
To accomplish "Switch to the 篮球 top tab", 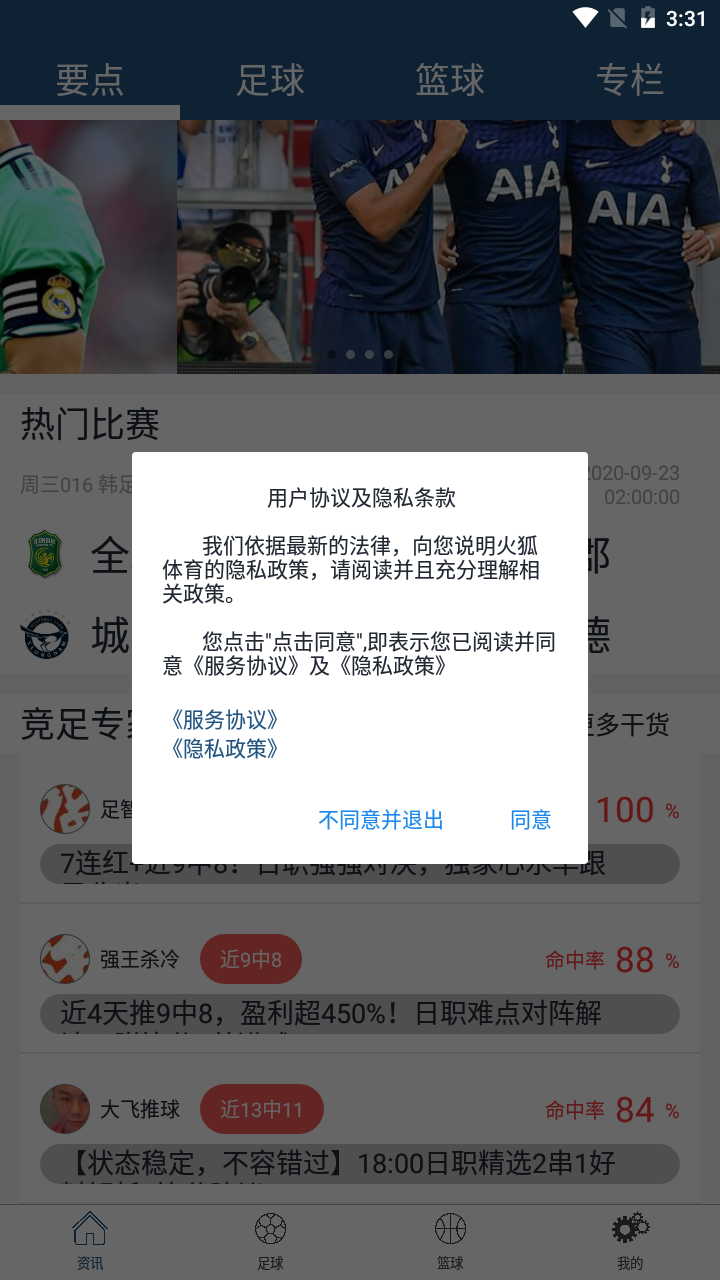I will [x=450, y=80].
